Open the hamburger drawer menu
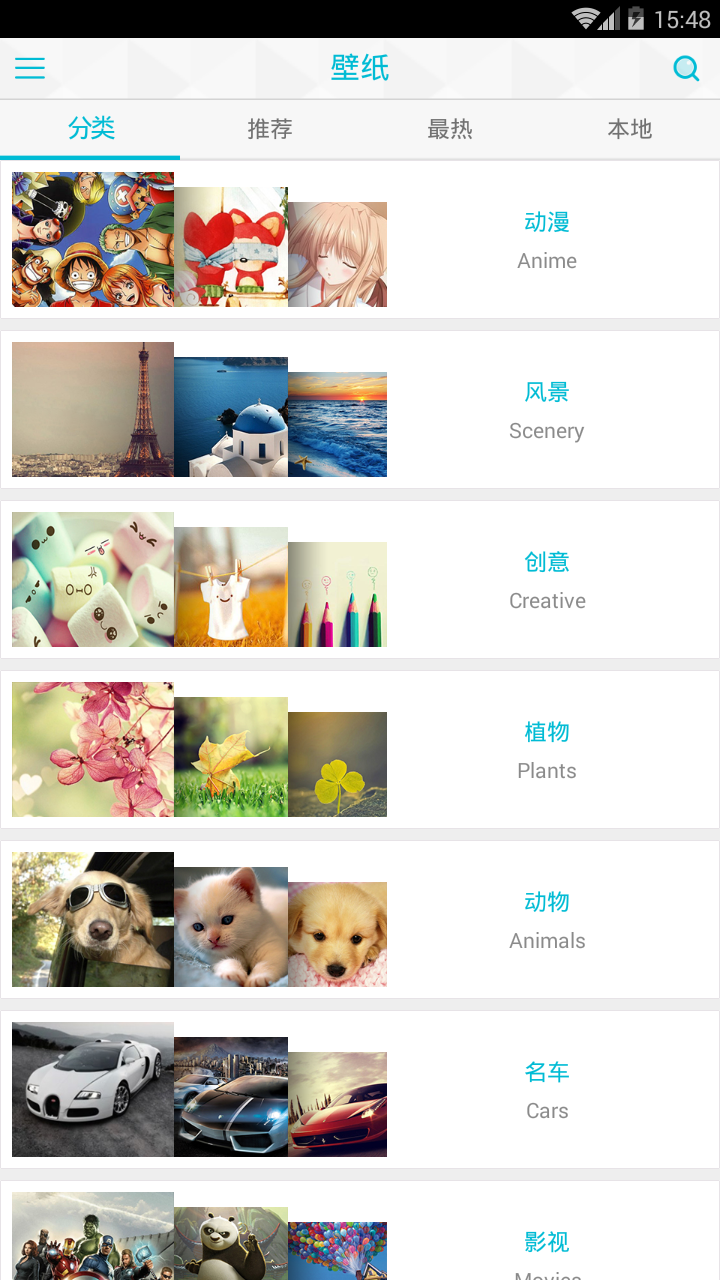Viewport: 720px width, 1280px height. point(30,68)
